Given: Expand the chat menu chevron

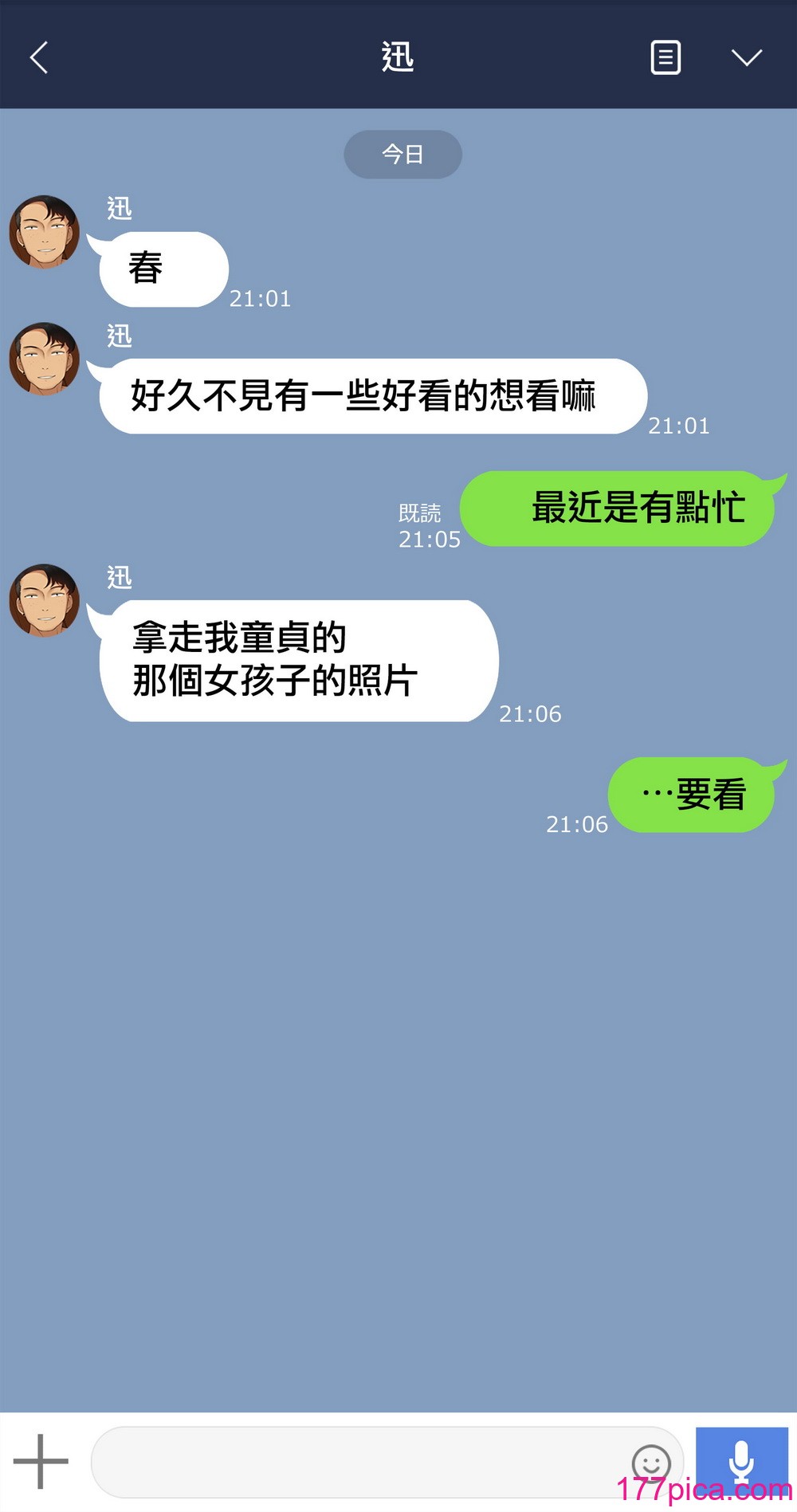Looking at the screenshot, I should point(747,57).
